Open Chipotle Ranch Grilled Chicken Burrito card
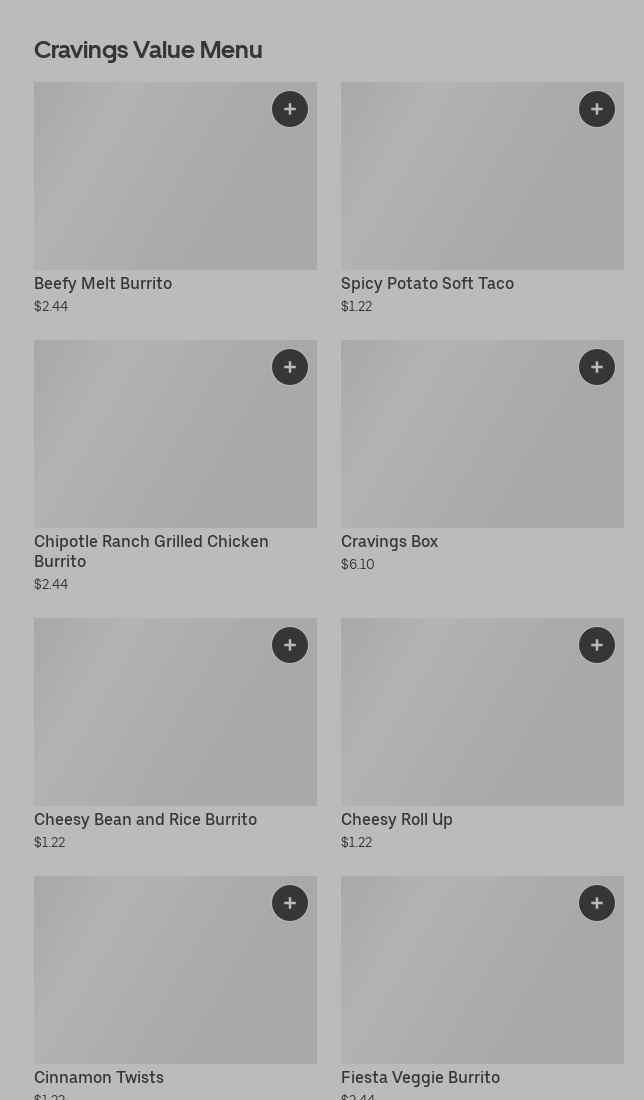The width and height of the screenshot is (644, 1100). (175, 467)
